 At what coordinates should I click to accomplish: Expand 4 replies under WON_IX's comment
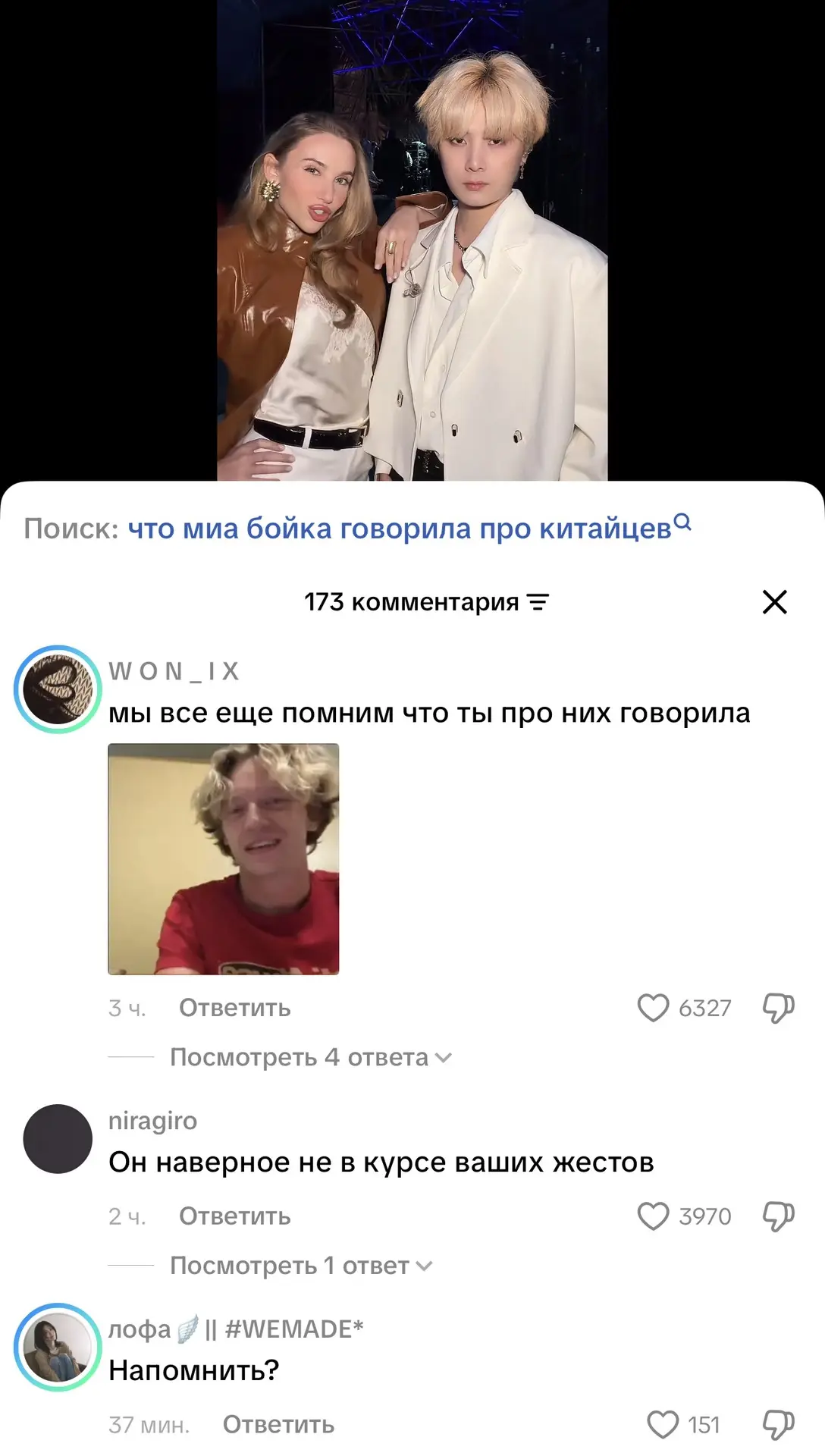pyautogui.click(x=311, y=1057)
